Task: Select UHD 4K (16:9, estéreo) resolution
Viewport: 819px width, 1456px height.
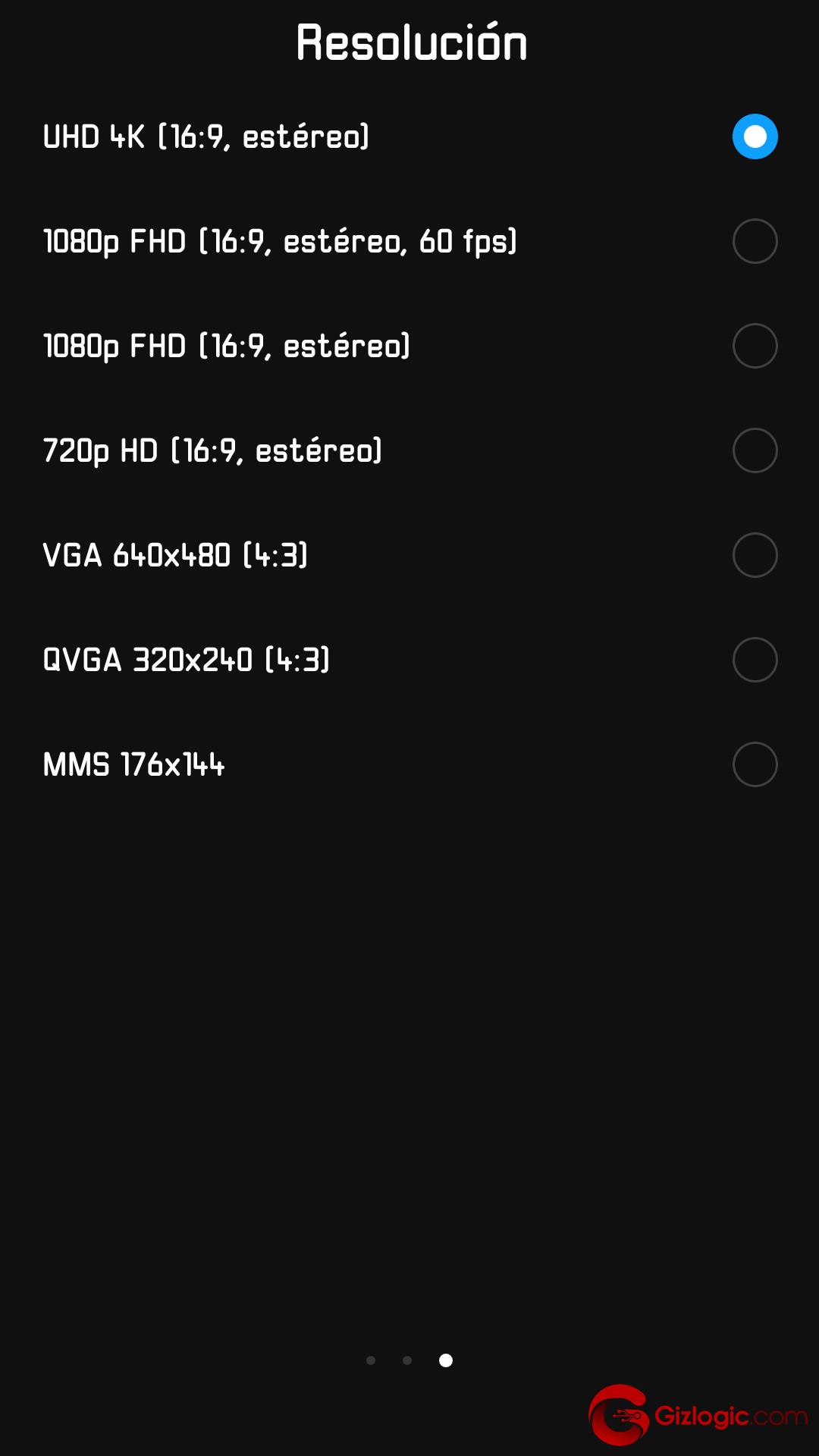Action: click(x=409, y=136)
